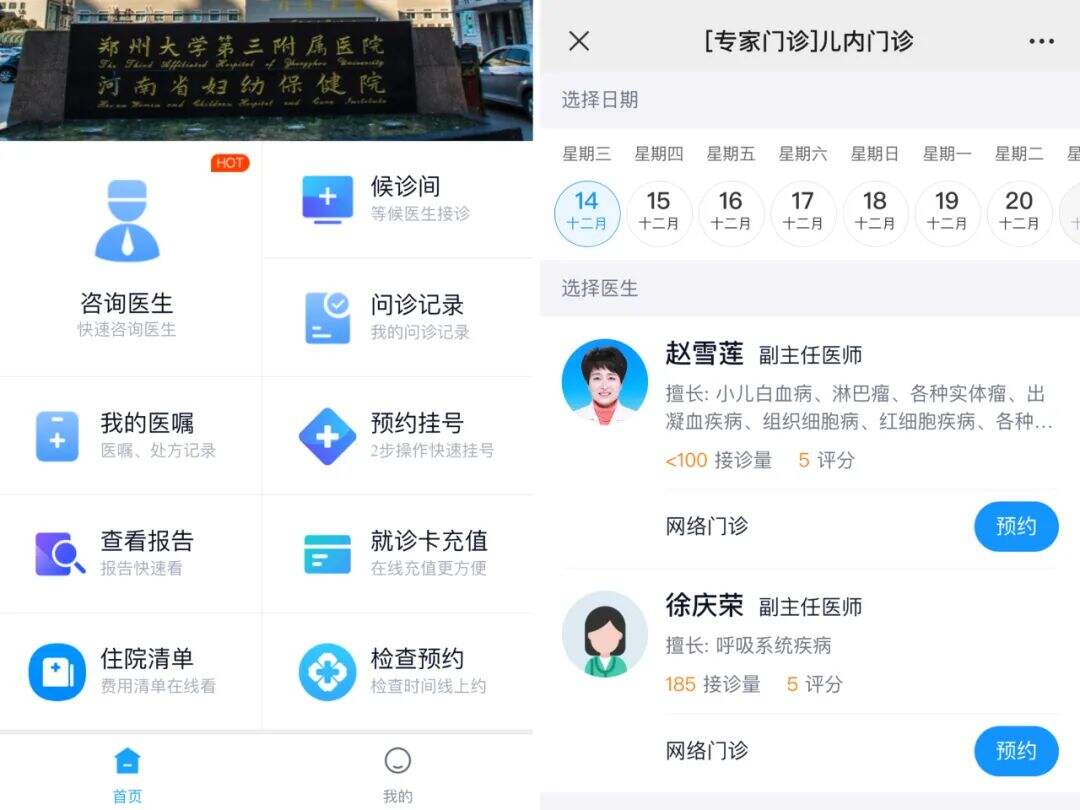Image resolution: width=1080 pixels, height=810 pixels.
Task: Tap 预约 for doctor 赵雪莲
Action: [1015, 526]
